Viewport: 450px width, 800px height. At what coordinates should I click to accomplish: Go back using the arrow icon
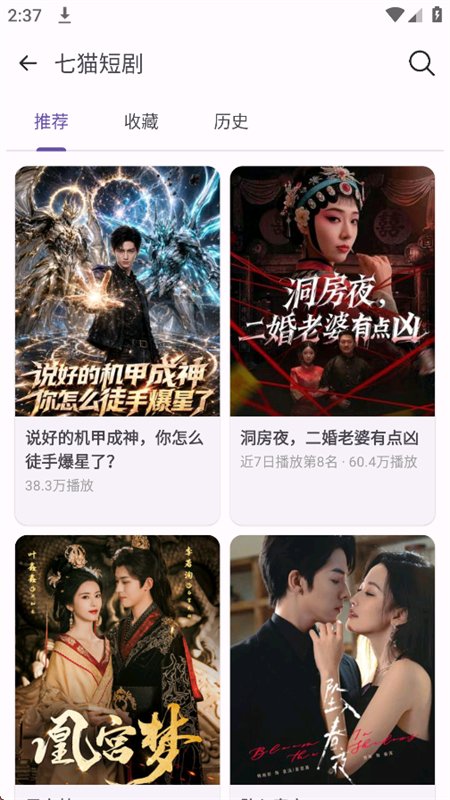tap(28, 63)
